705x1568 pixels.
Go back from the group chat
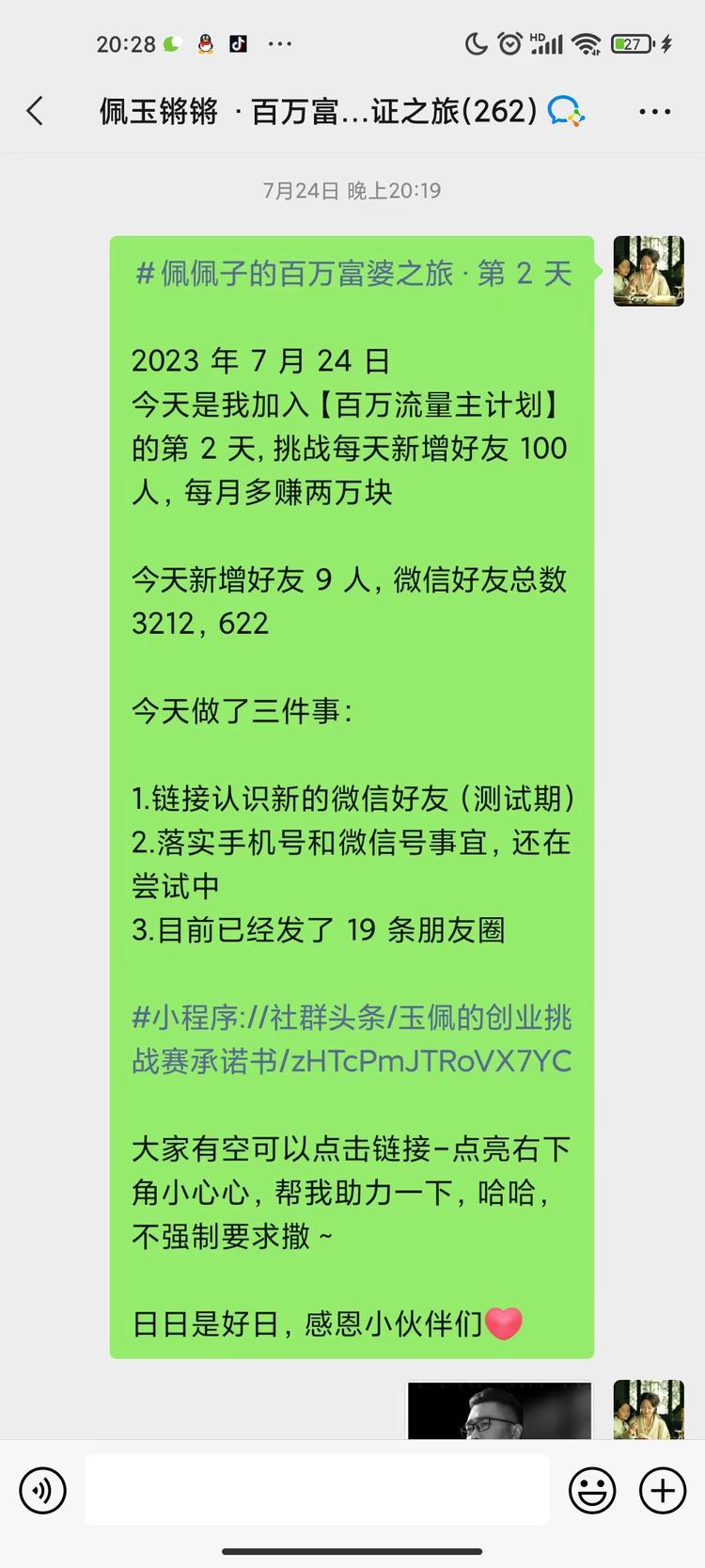coord(35,111)
